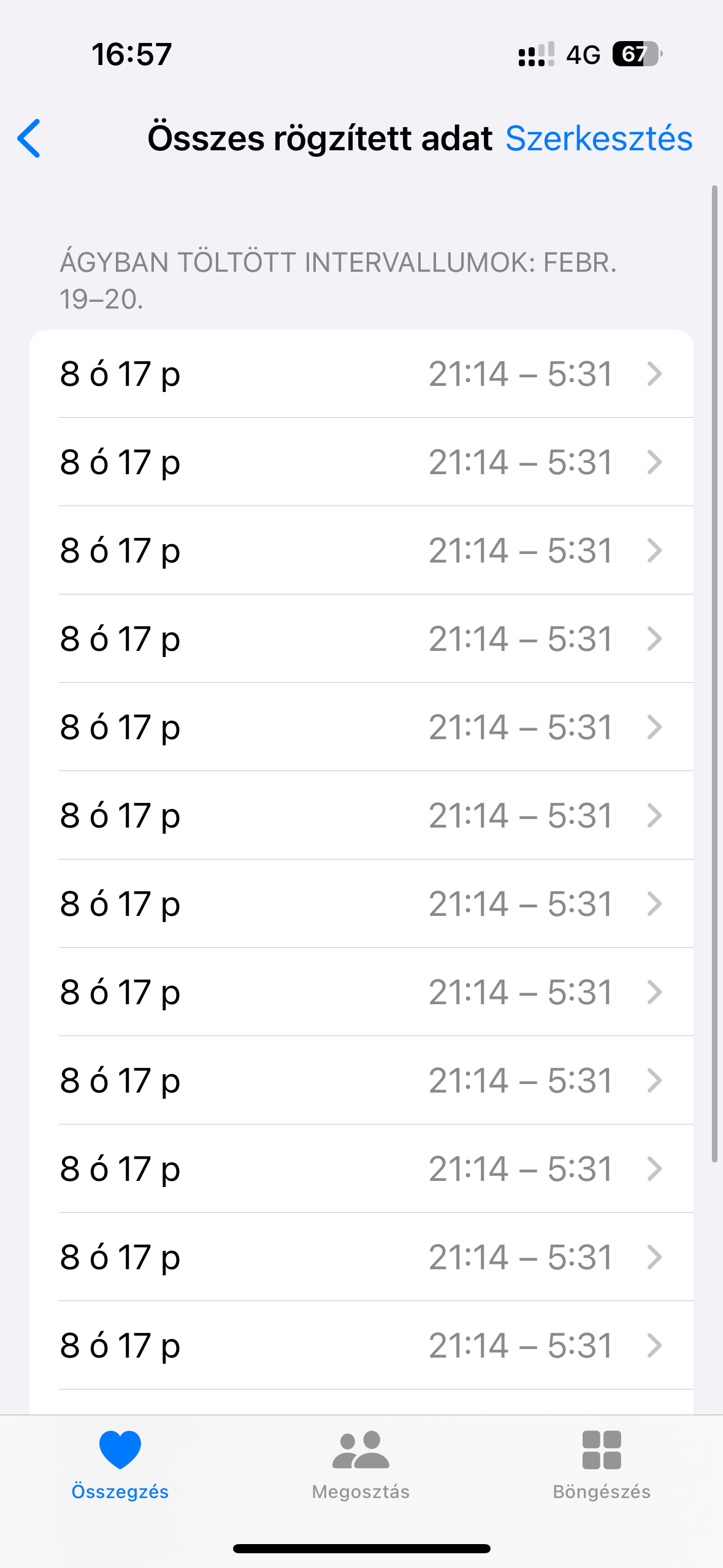The width and height of the screenshot is (723, 1568).
Task: Go back to the previous screen
Action: pyautogui.click(x=29, y=139)
